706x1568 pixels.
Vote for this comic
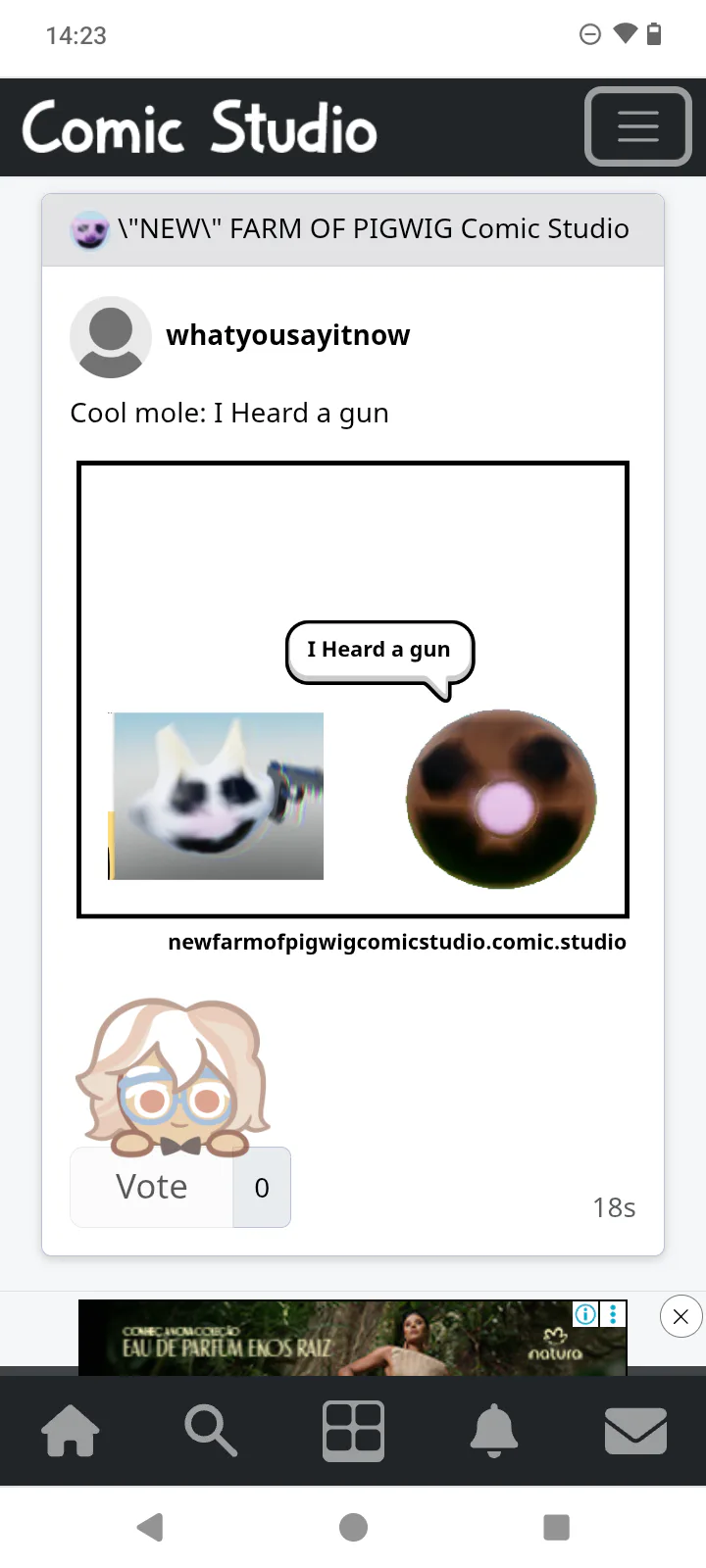[x=152, y=1187]
